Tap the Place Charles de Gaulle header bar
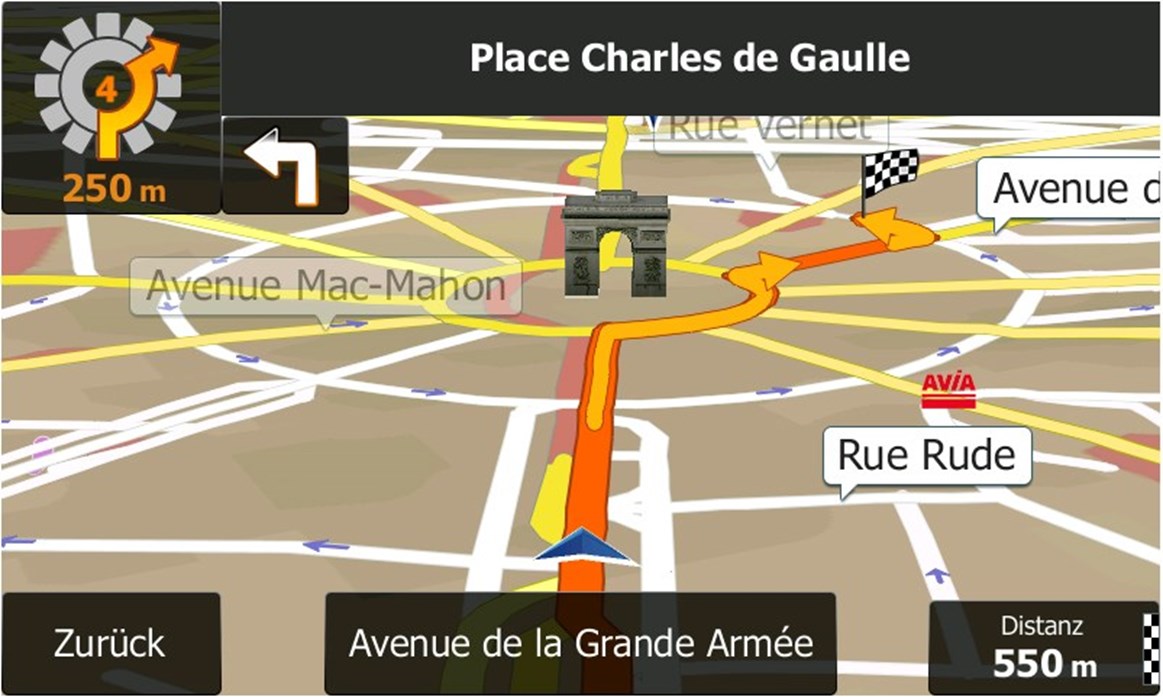The image size is (1163, 697). tap(690, 58)
